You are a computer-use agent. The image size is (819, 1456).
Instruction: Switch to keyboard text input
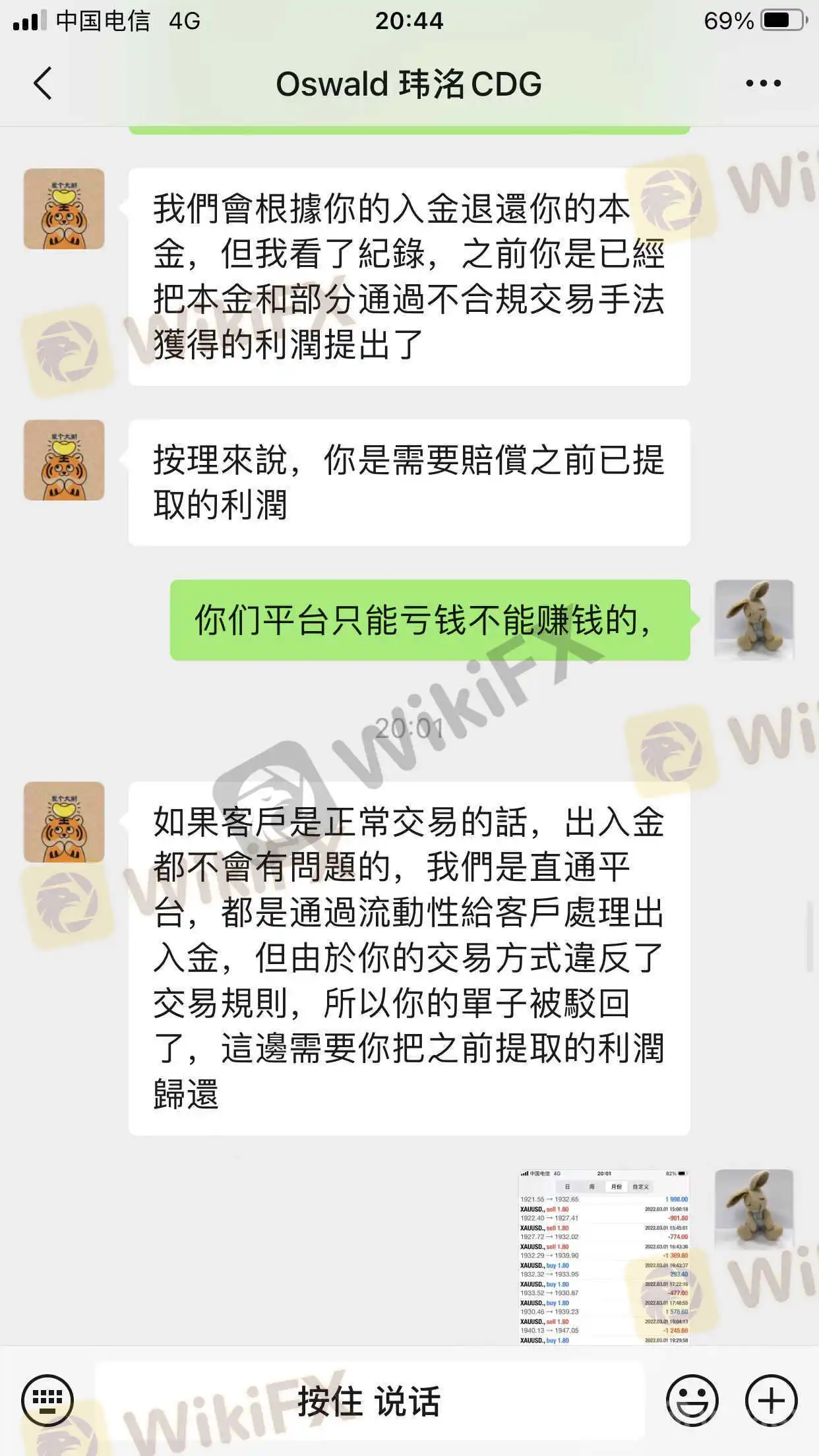coord(47,1400)
